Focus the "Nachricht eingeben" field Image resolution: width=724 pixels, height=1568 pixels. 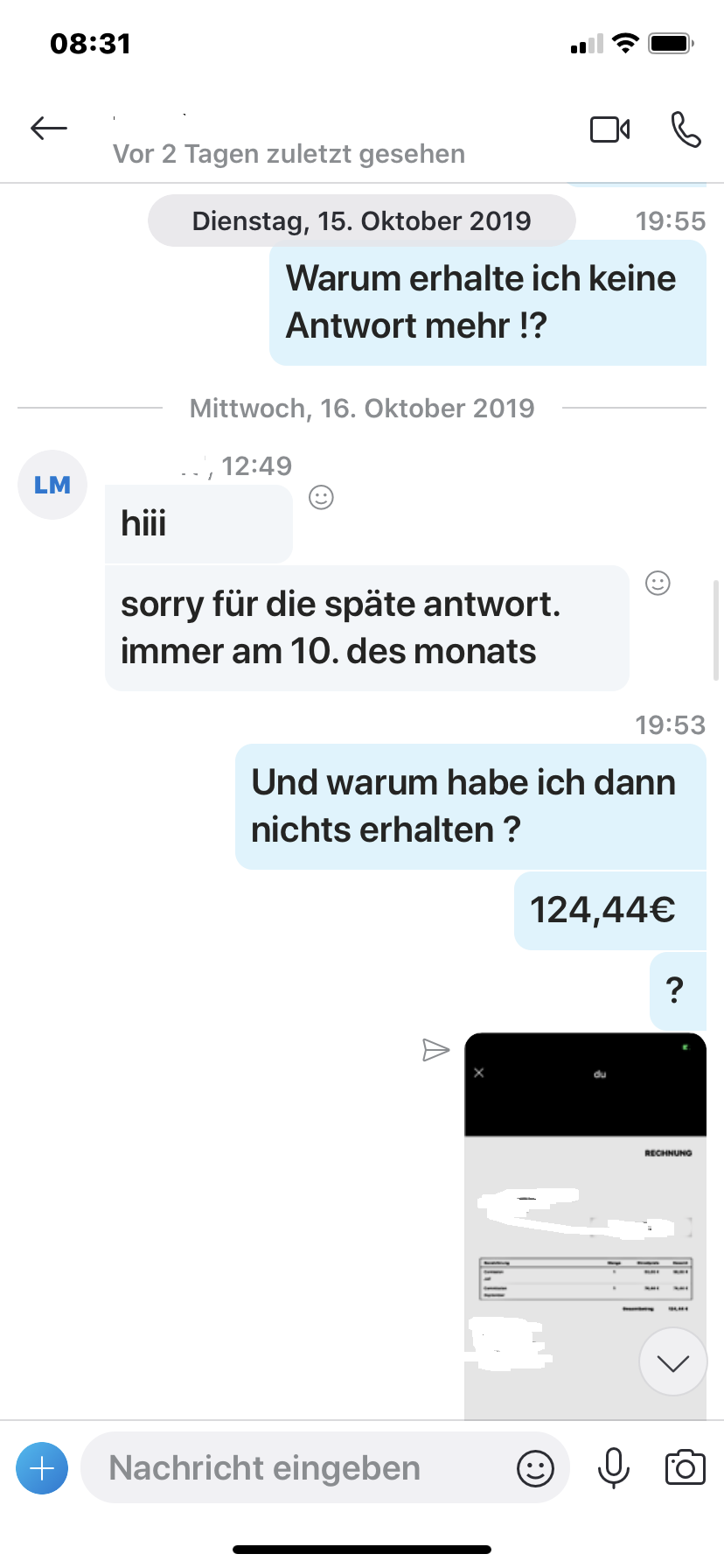pyautogui.click(x=297, y=1468)
